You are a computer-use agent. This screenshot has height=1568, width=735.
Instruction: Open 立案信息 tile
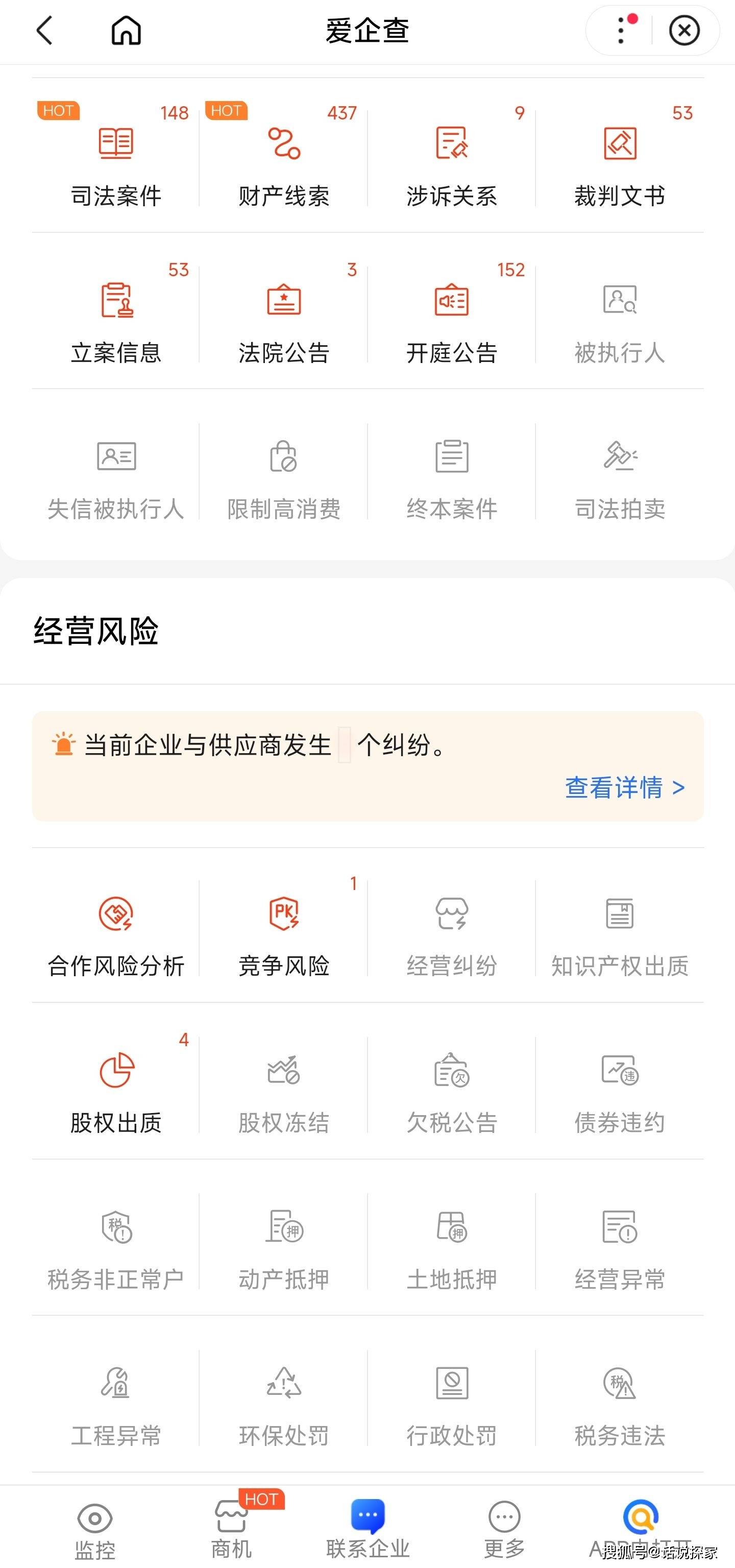click(x=115, y=312)
